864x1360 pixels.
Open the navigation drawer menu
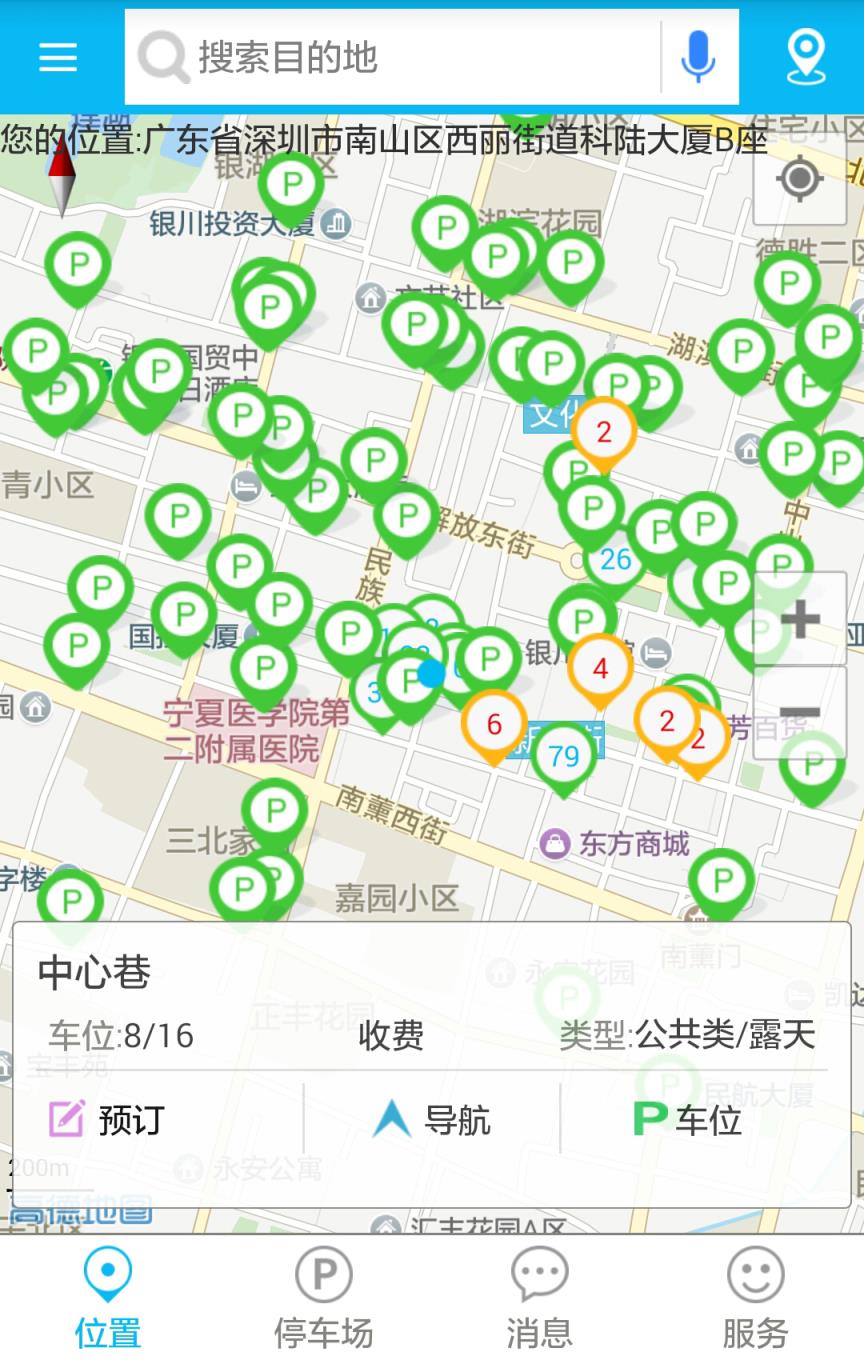coord(57,57)
